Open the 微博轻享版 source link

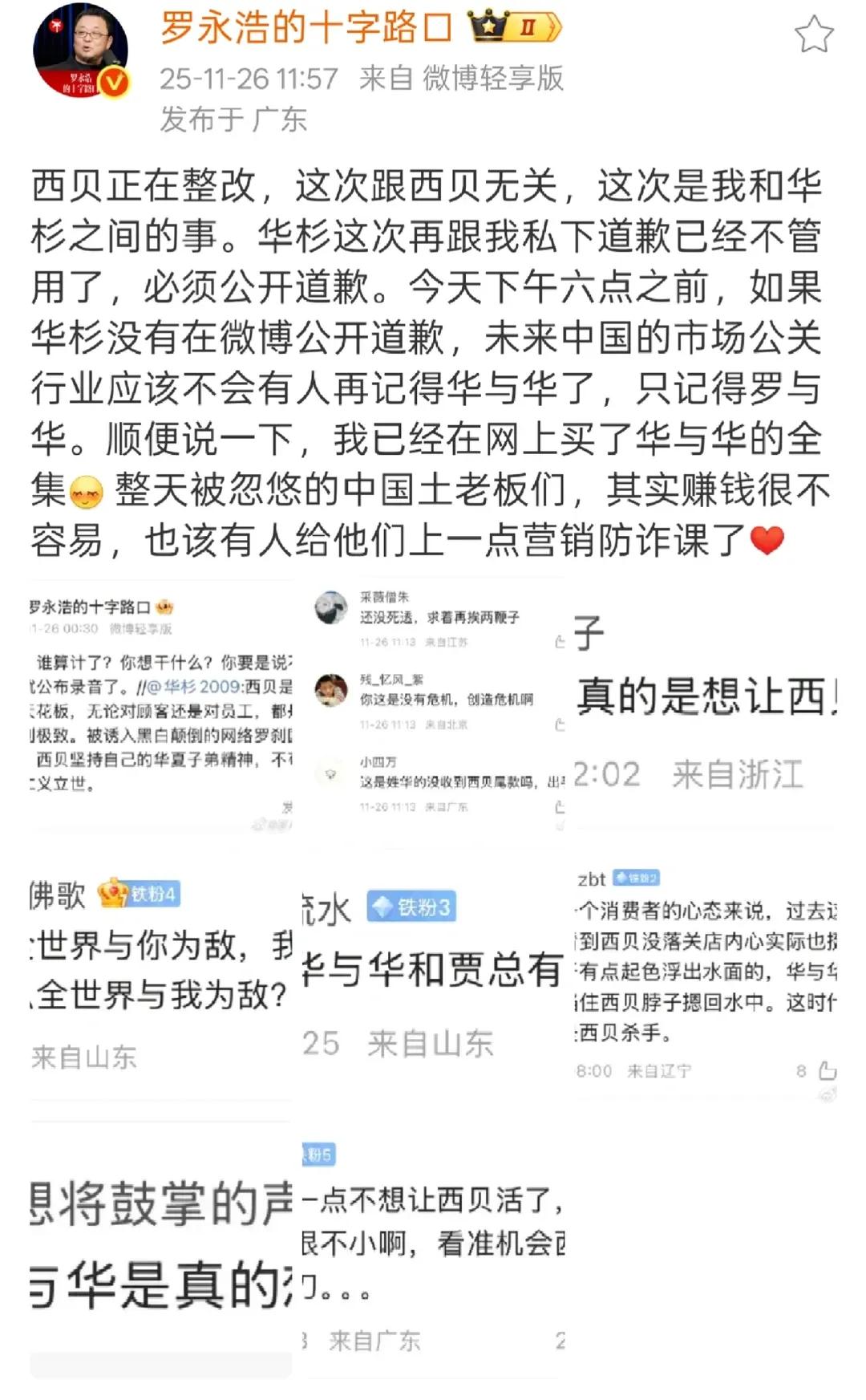(x=493, y=80)
